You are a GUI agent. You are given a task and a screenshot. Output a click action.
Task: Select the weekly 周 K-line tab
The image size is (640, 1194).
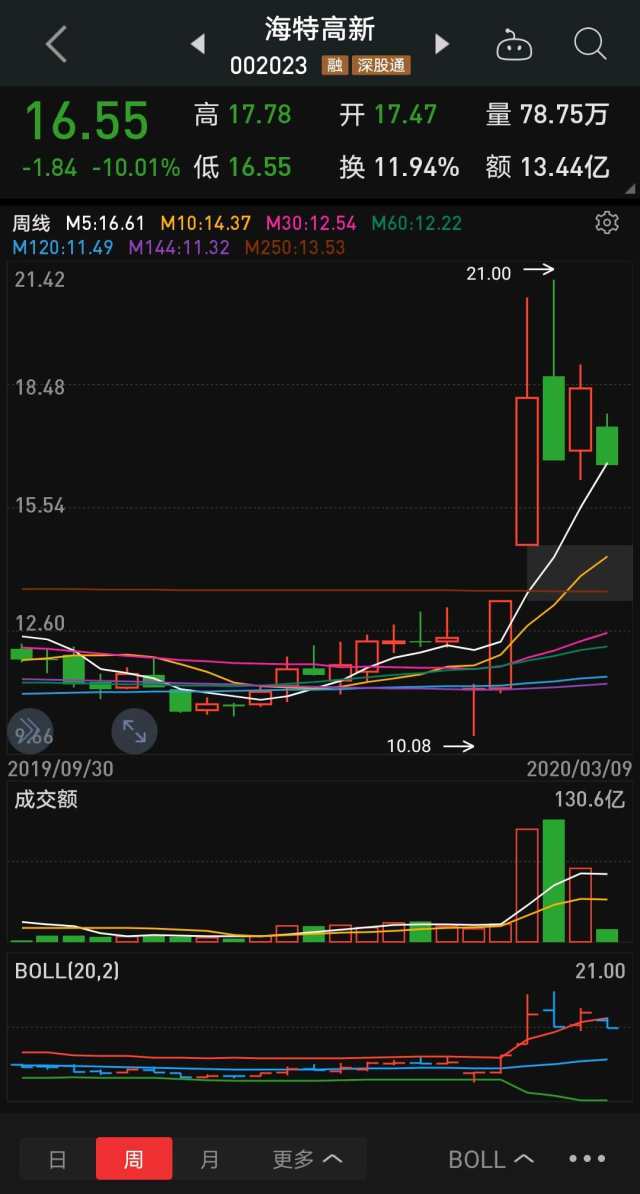[x=134, y=1159]
